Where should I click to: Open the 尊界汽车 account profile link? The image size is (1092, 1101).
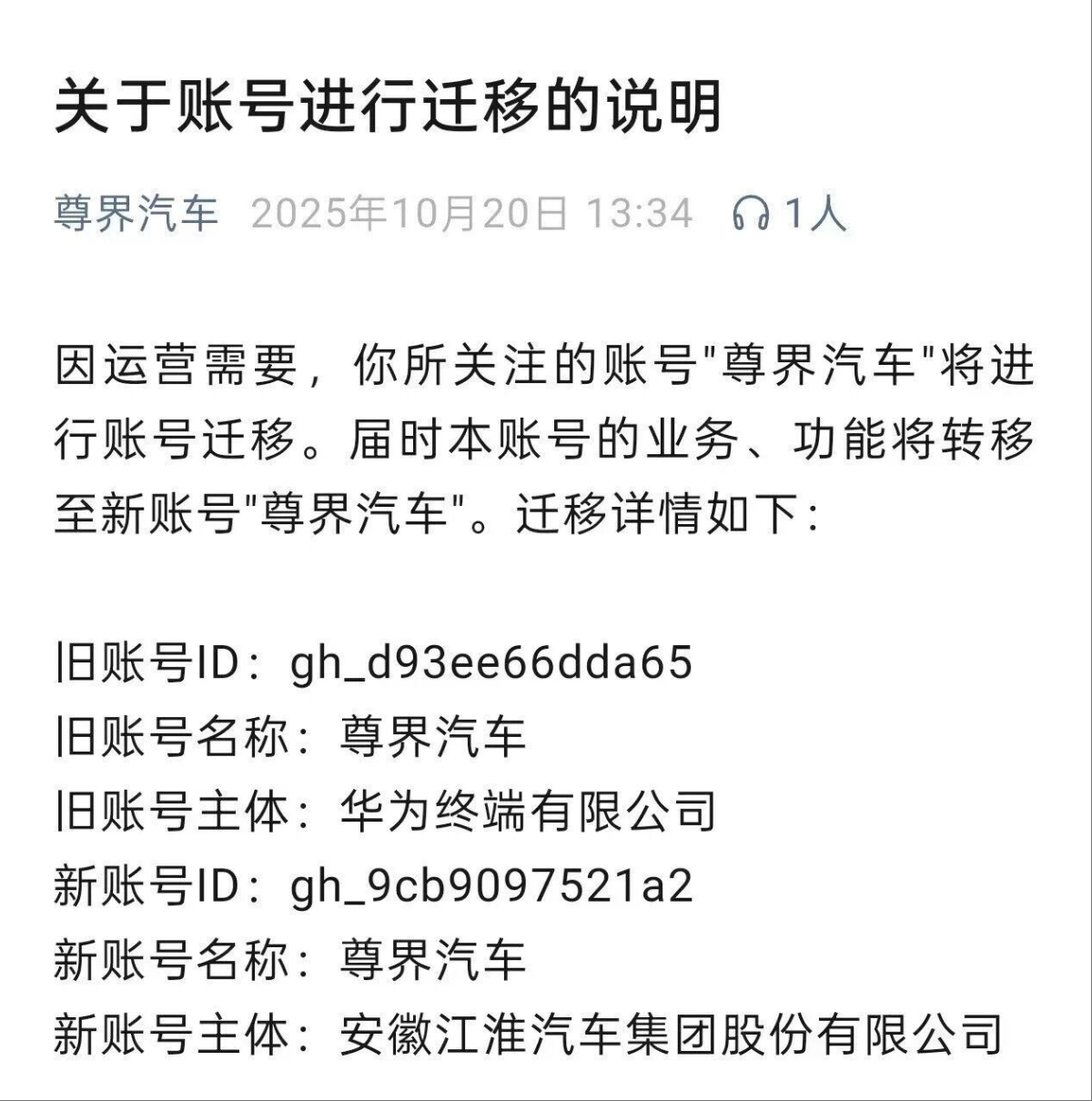136,214
